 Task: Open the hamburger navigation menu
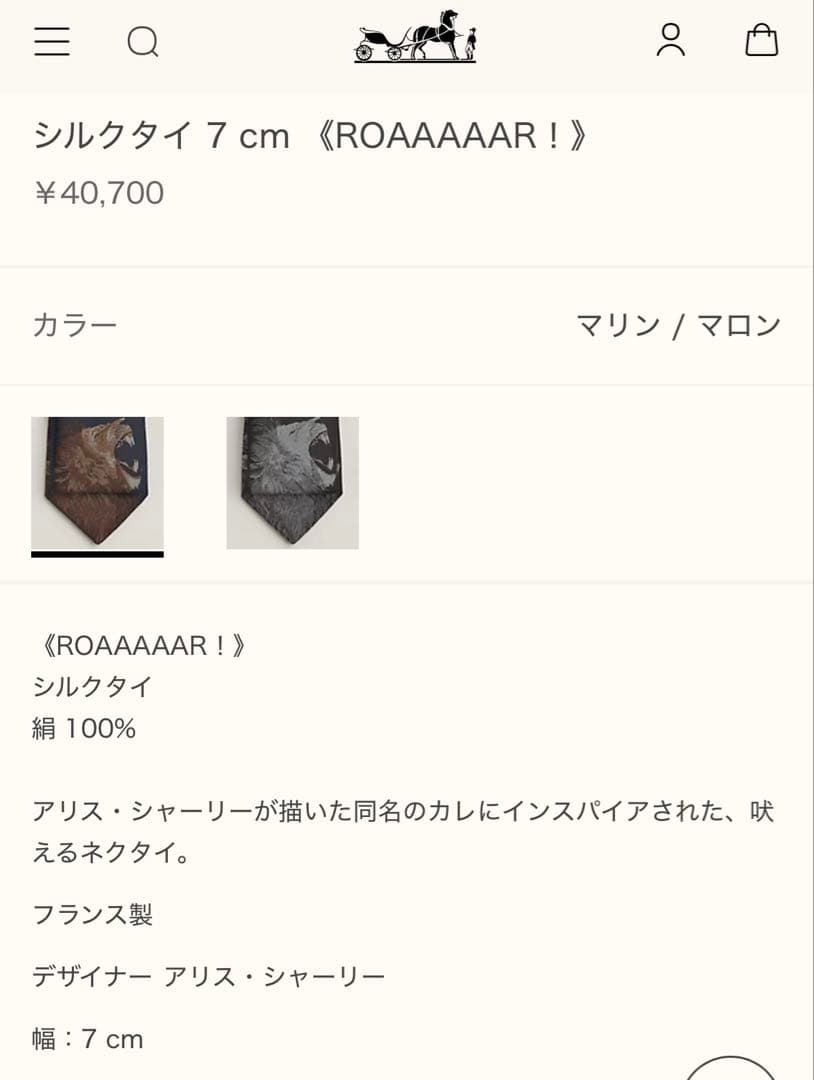coord(51,42)
